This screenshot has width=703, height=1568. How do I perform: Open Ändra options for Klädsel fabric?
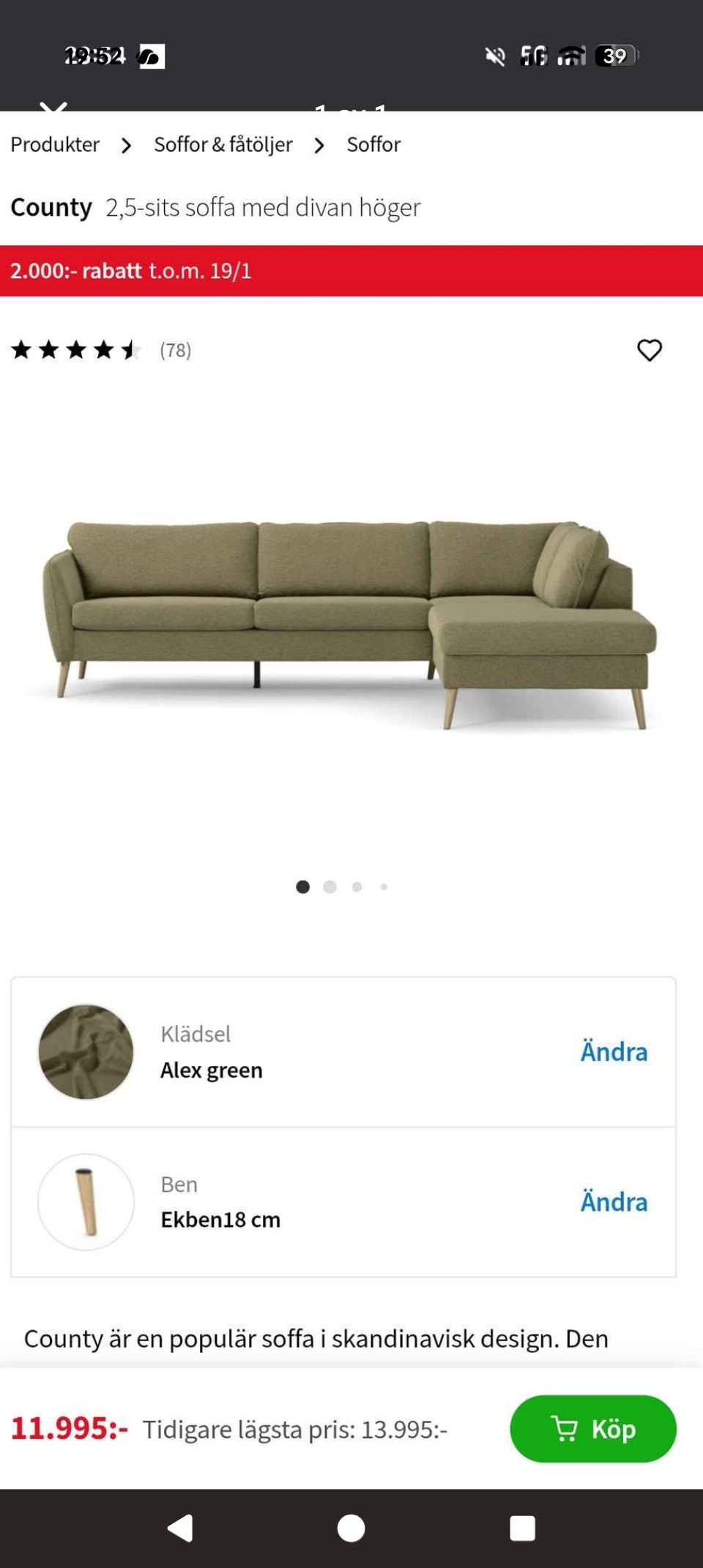(614, 1051)
